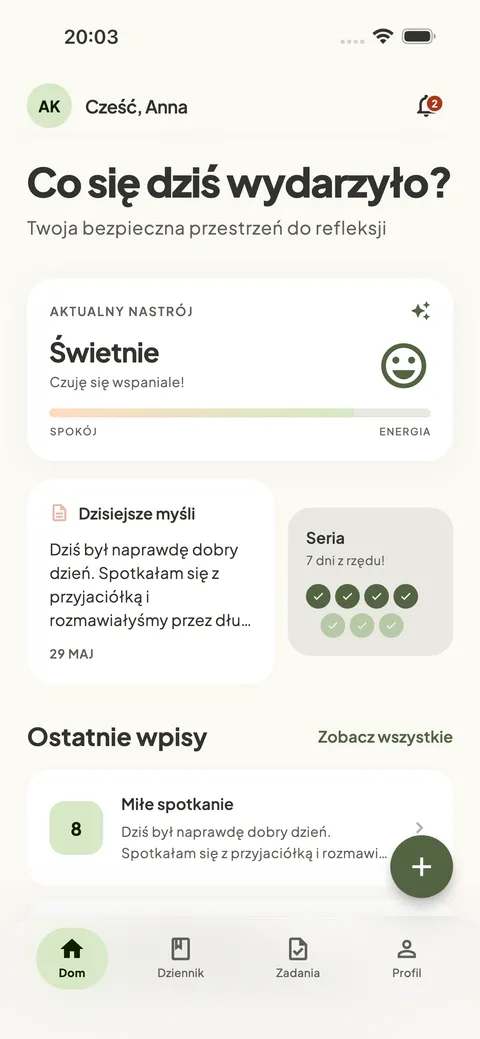
Task: Tap the AK profile avatar
Action: 49,106
